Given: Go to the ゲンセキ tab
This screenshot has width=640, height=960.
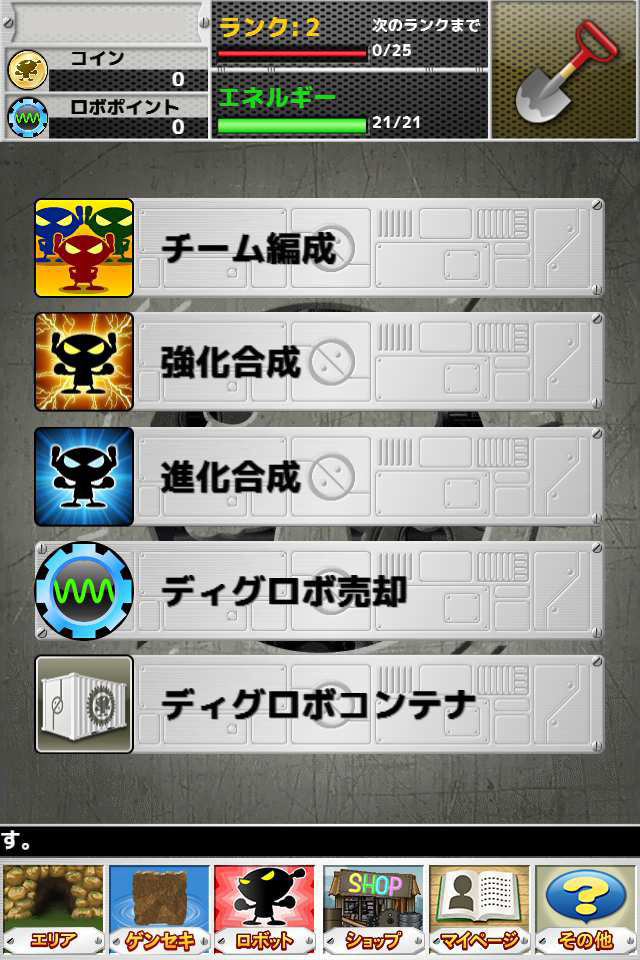Looking at the screenshot, I should [160, 908].
